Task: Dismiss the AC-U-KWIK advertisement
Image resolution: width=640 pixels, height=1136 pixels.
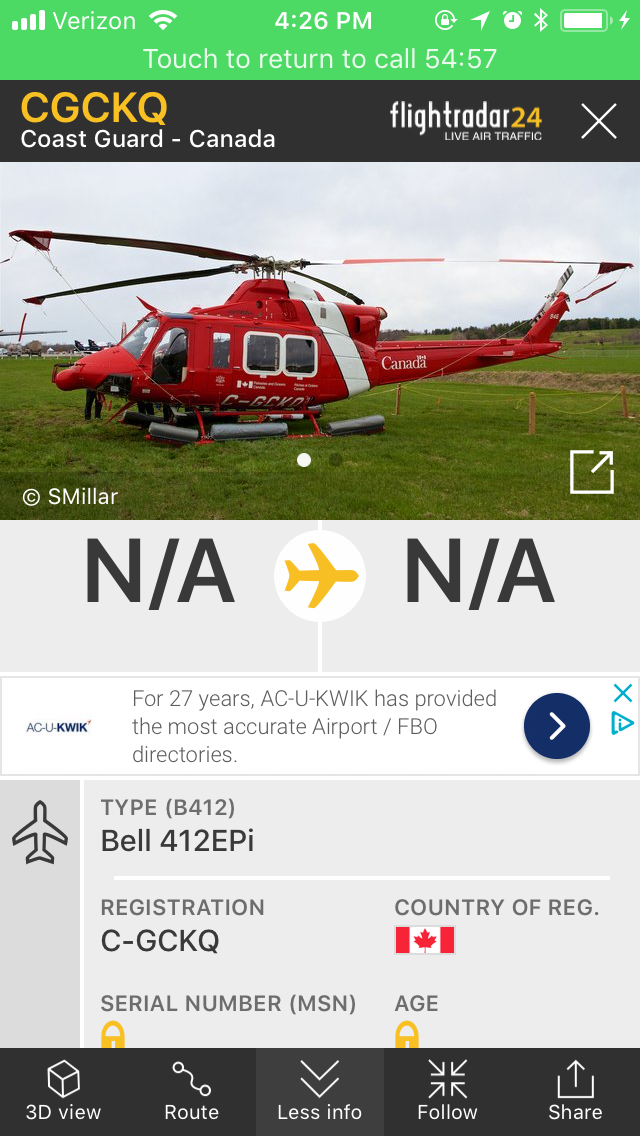Action: (x=622, y=693)
